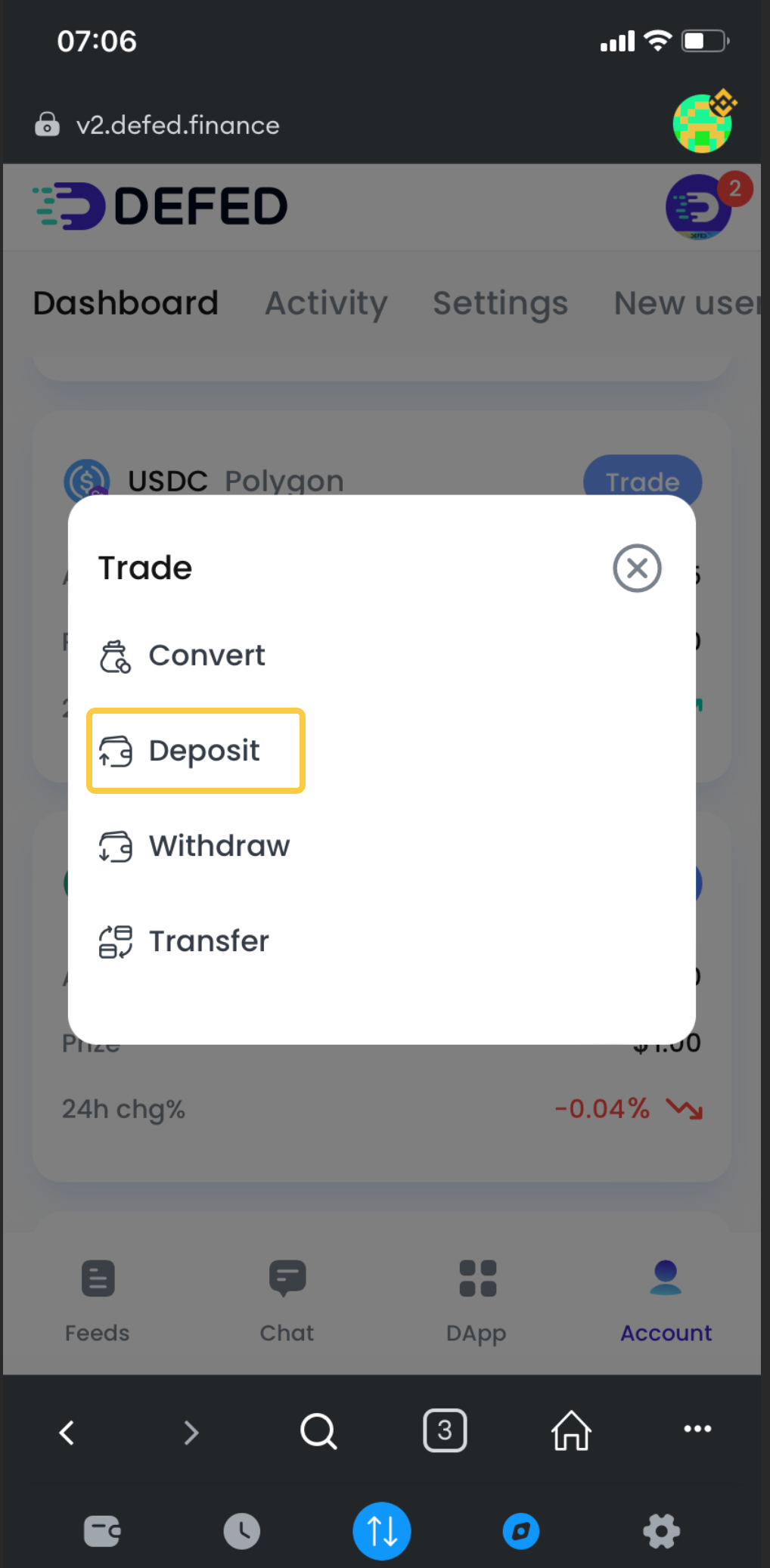Close the Trade dialog

pyautogui.click(x=637, y=568)
